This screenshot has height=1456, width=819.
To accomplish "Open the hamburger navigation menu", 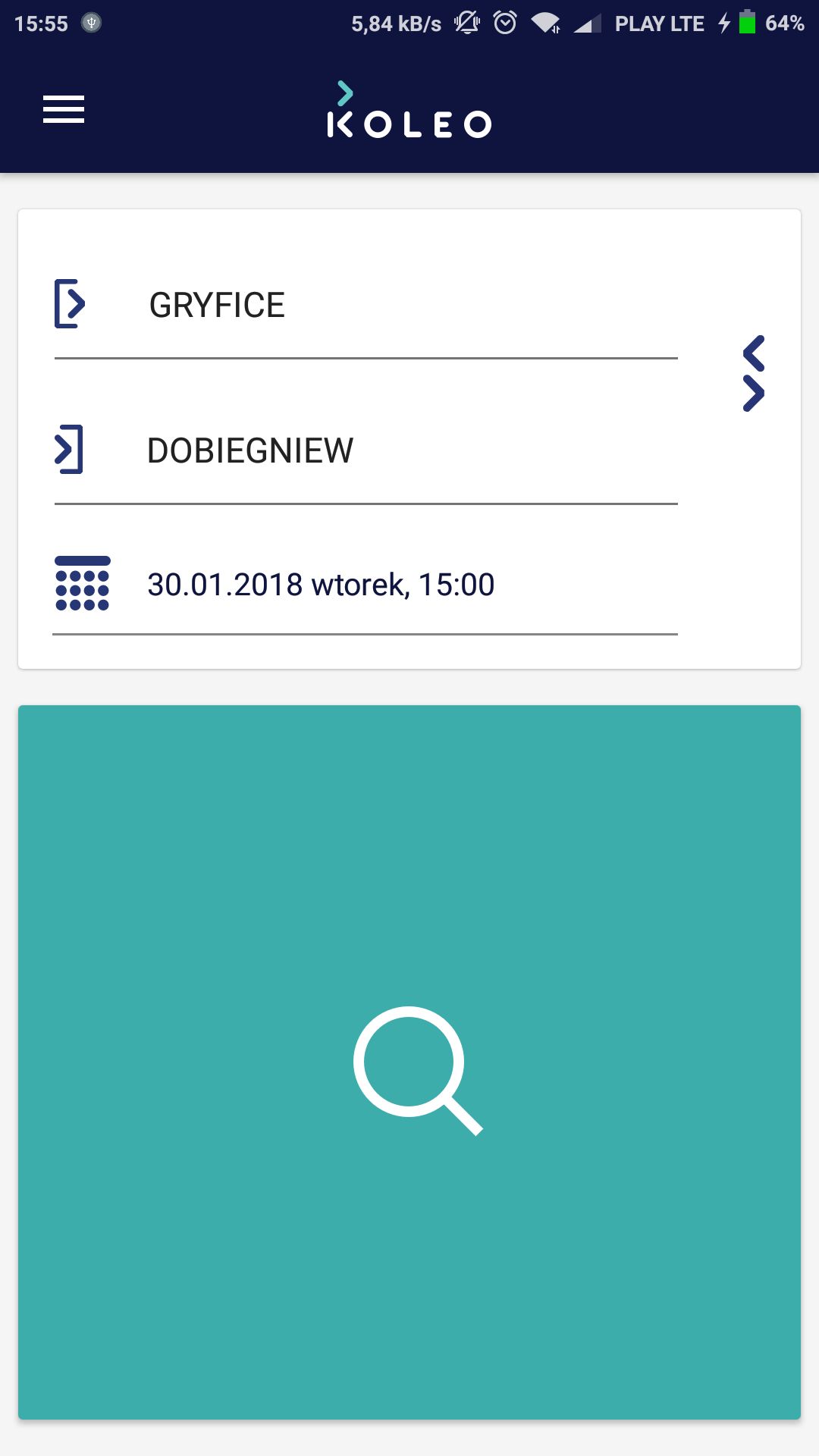I will point(64,109).
